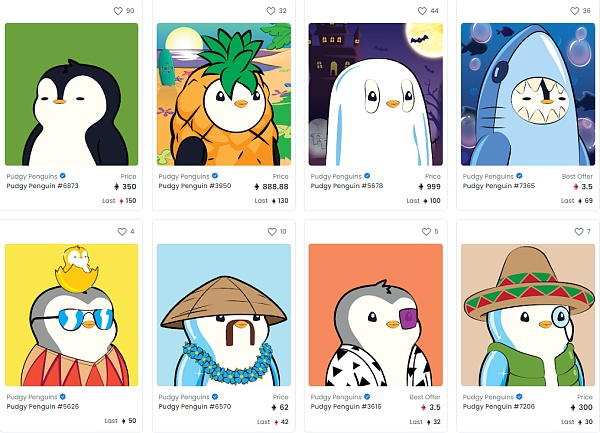Like Pudgy Penguin #7365
The width and height of the screenshot is (600, 433).
coord(574,11)
